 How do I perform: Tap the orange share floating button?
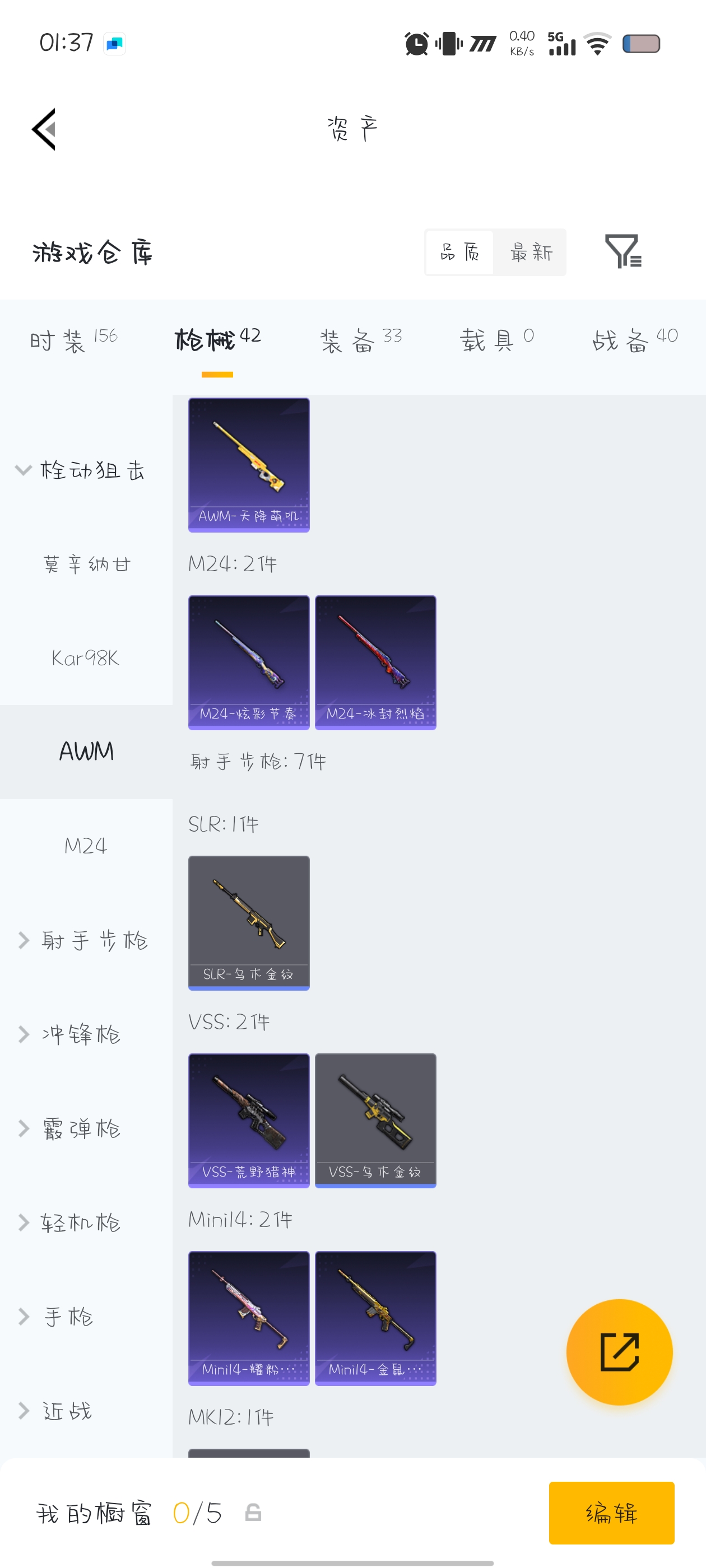pyautogui.click(x=619, y=1352)
